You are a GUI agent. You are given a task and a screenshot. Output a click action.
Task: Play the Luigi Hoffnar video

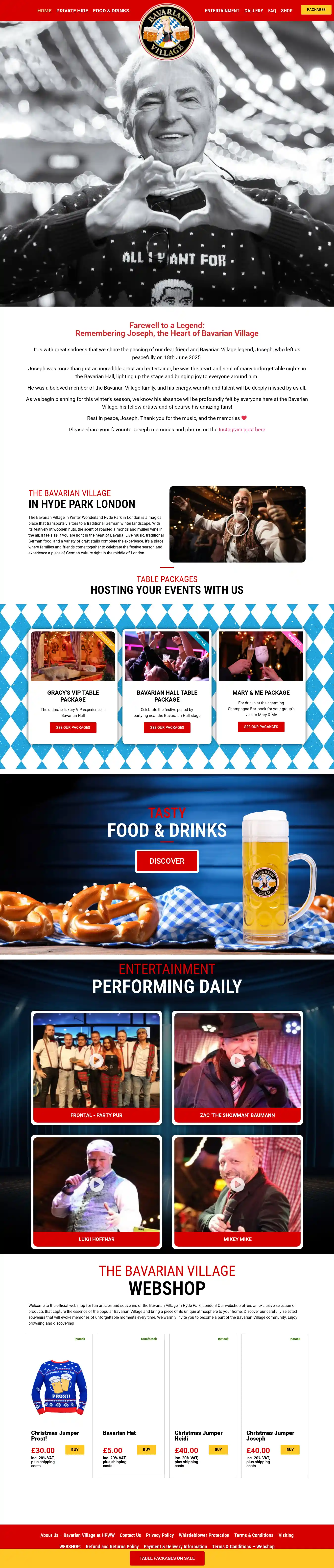[x=96, y=1184]
